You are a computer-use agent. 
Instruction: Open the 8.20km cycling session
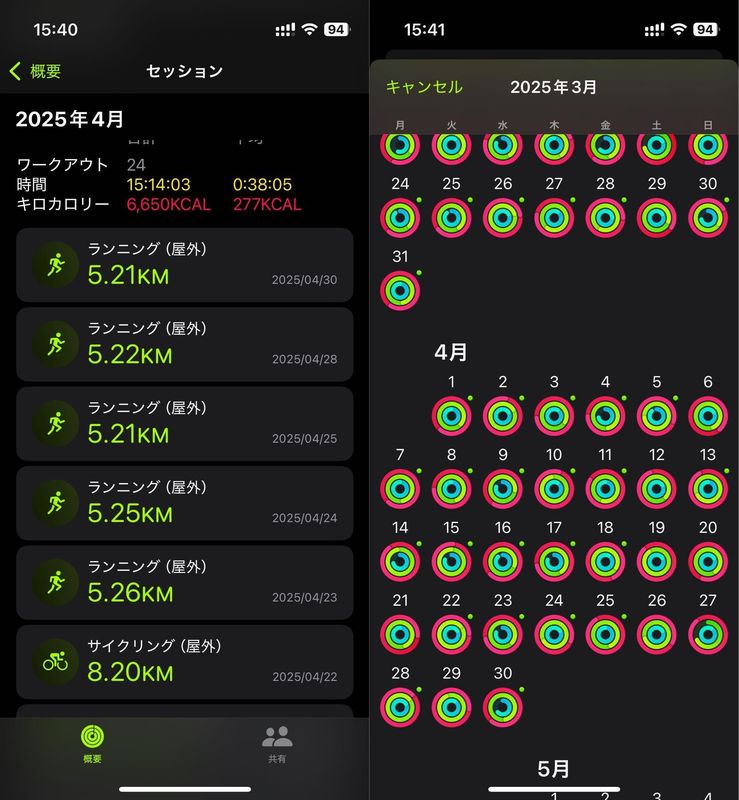click(184, 661)
